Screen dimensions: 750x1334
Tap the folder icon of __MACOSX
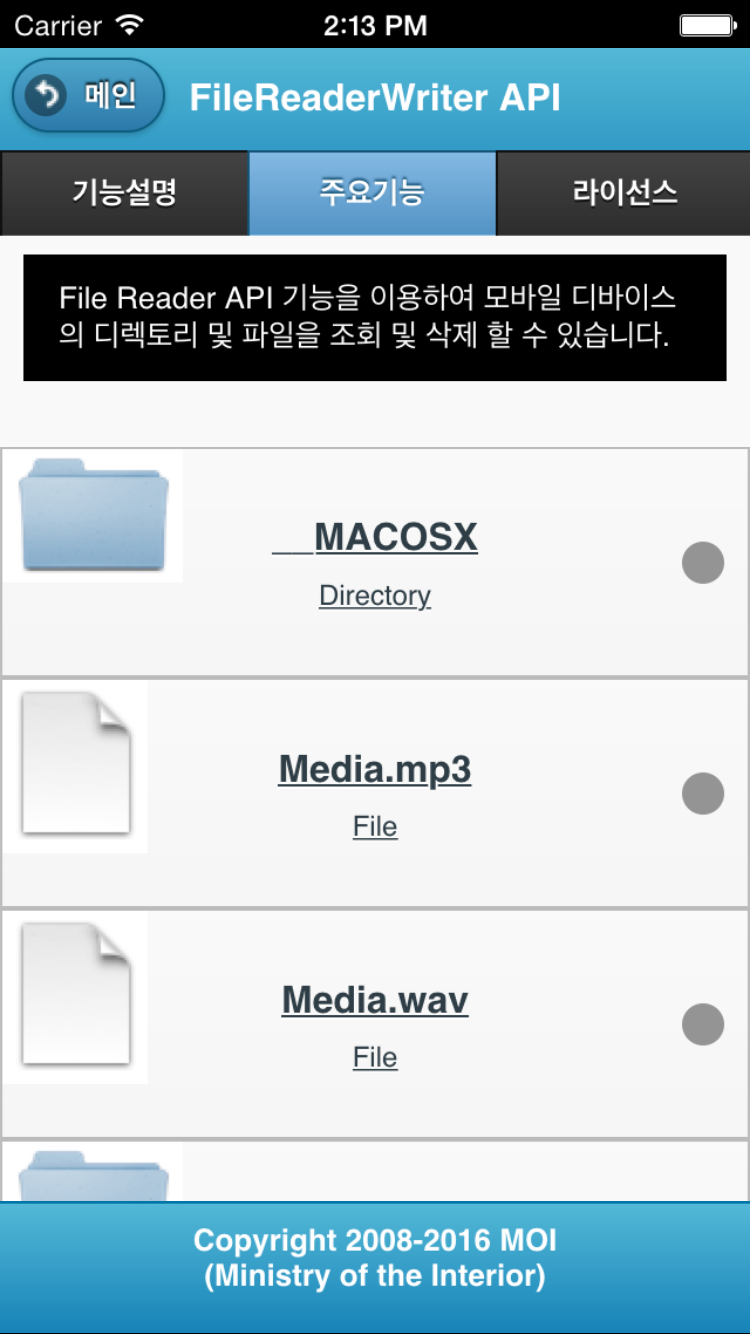94,516
